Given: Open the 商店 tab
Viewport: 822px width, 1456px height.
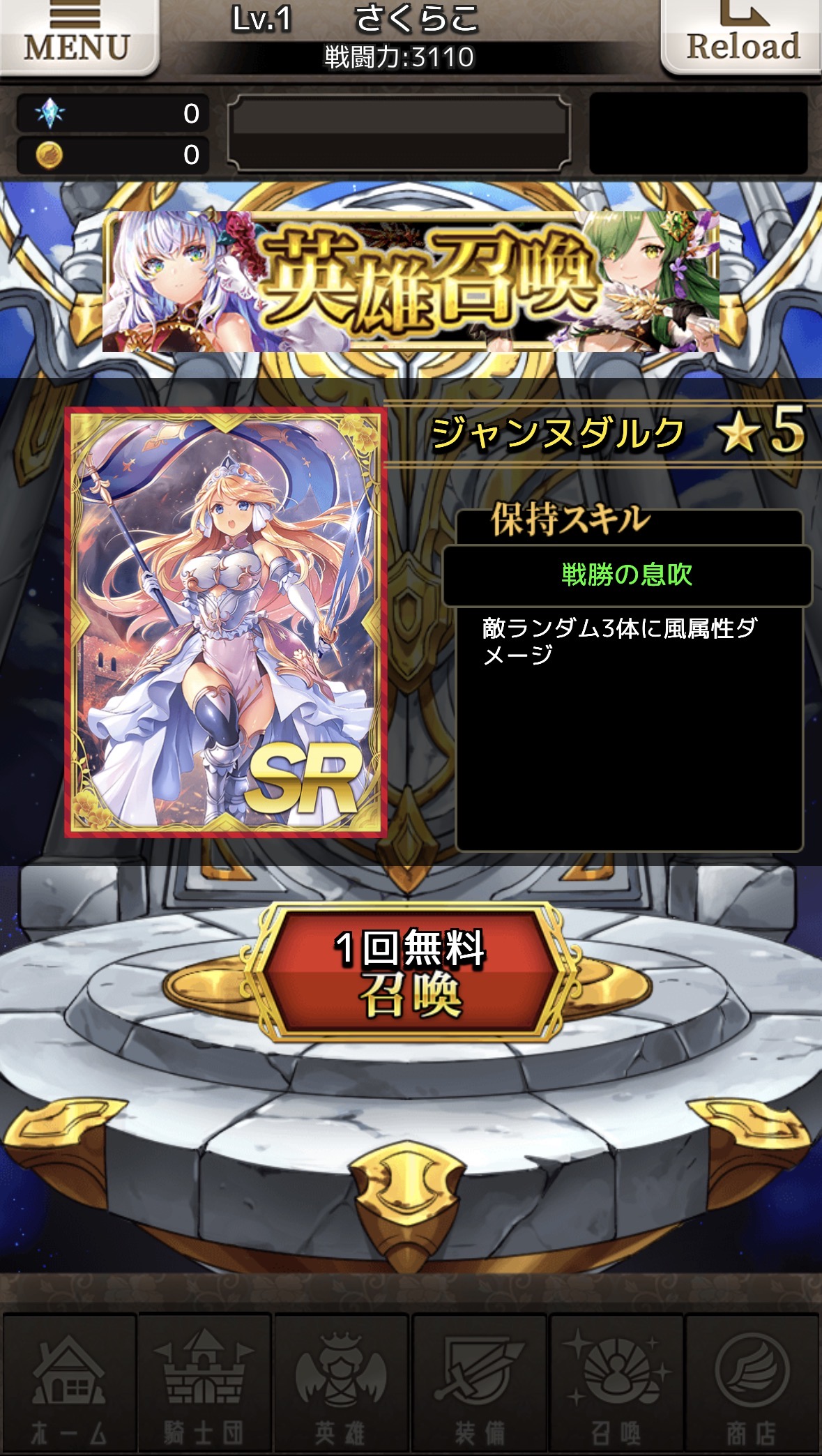Looking at the screenshot, I should point(752,1383).
